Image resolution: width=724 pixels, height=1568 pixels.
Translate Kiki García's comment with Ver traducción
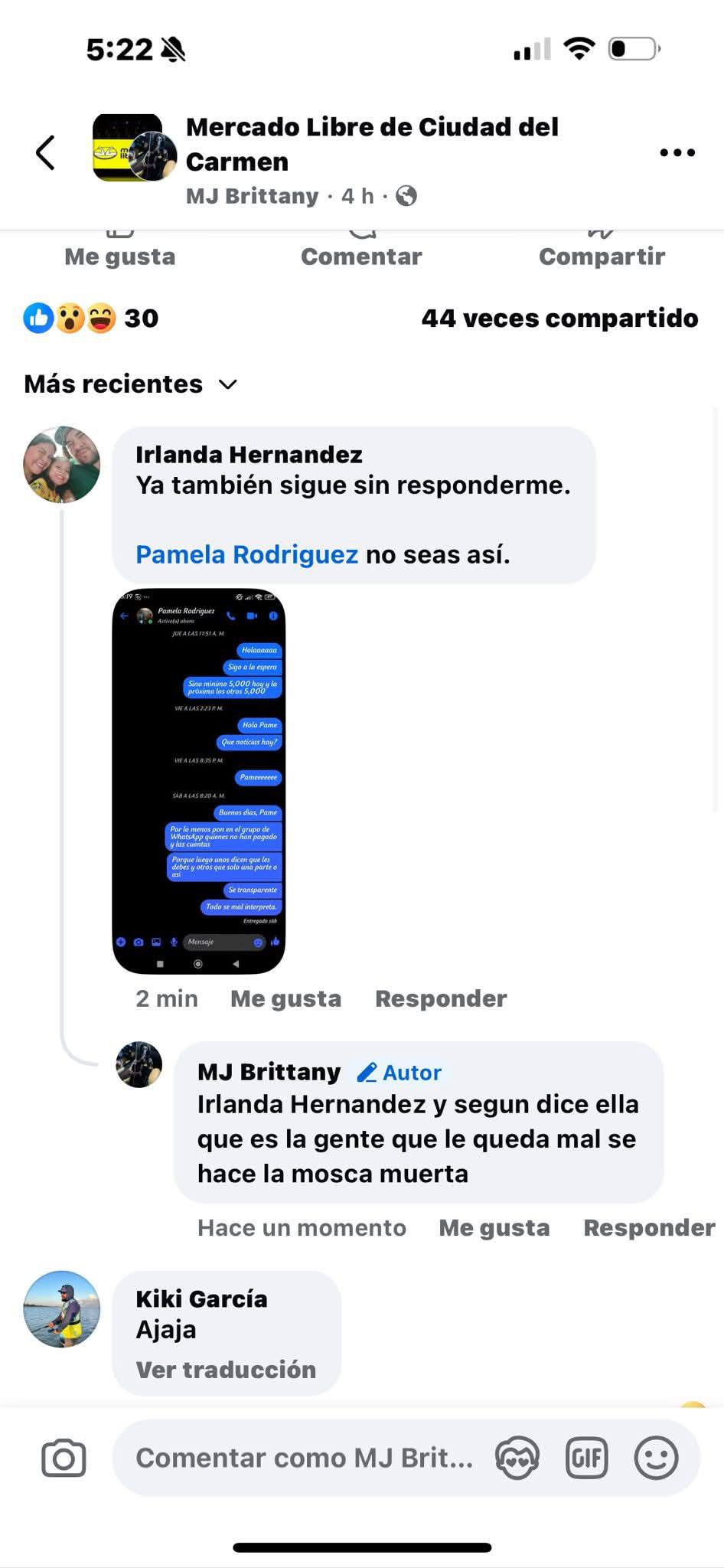(x=226, y=1370)
